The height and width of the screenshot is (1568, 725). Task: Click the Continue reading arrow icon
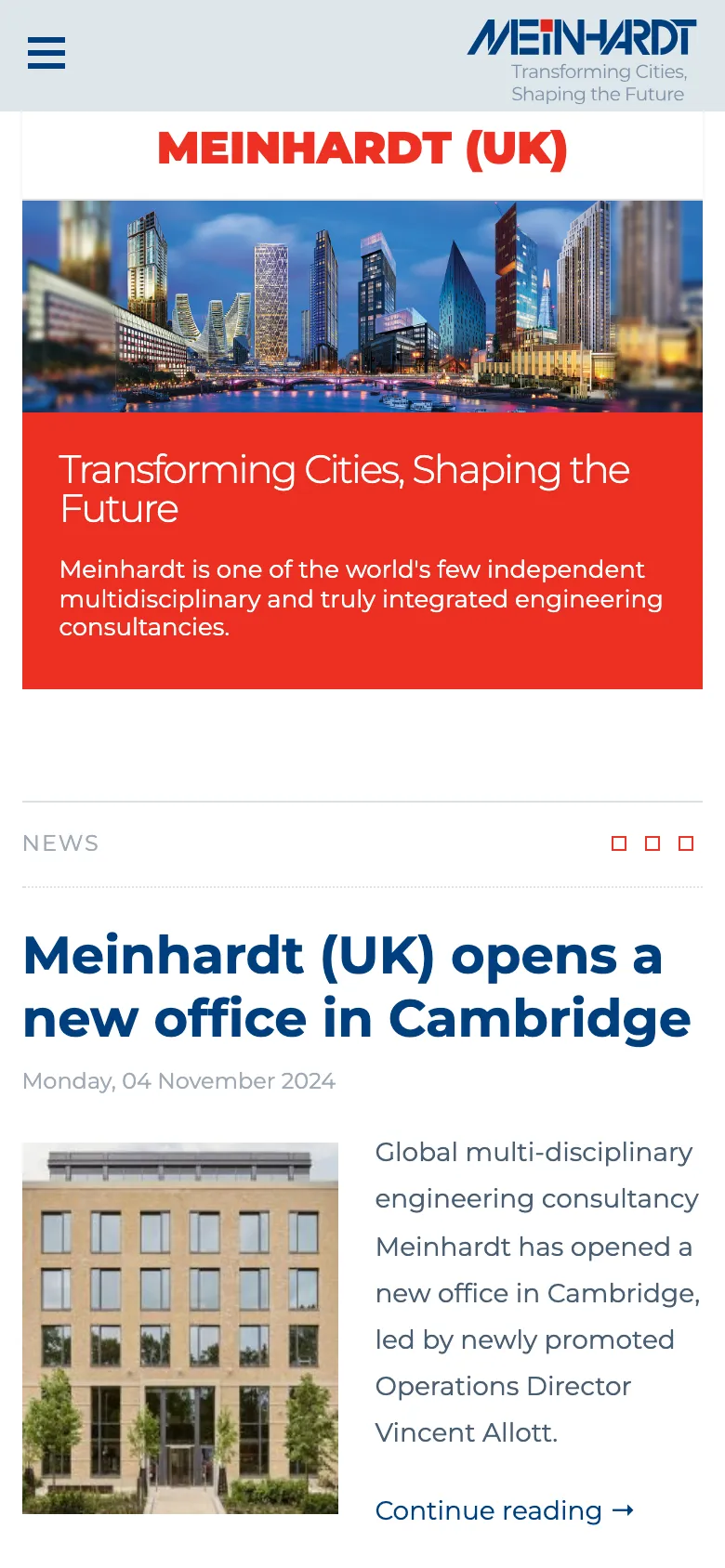[623, 1510]
